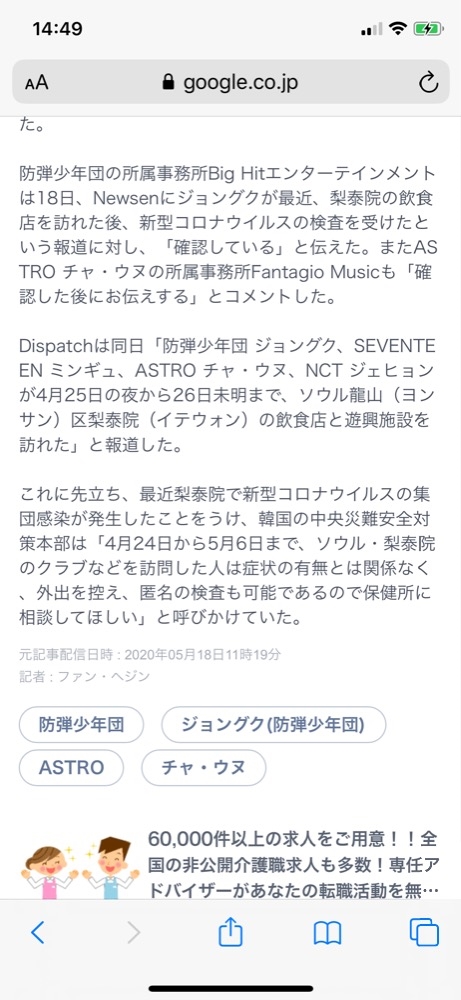
Task: Select the 防弾少年団 tag chip
Action: pyautogui.click(x=82, y=724)
